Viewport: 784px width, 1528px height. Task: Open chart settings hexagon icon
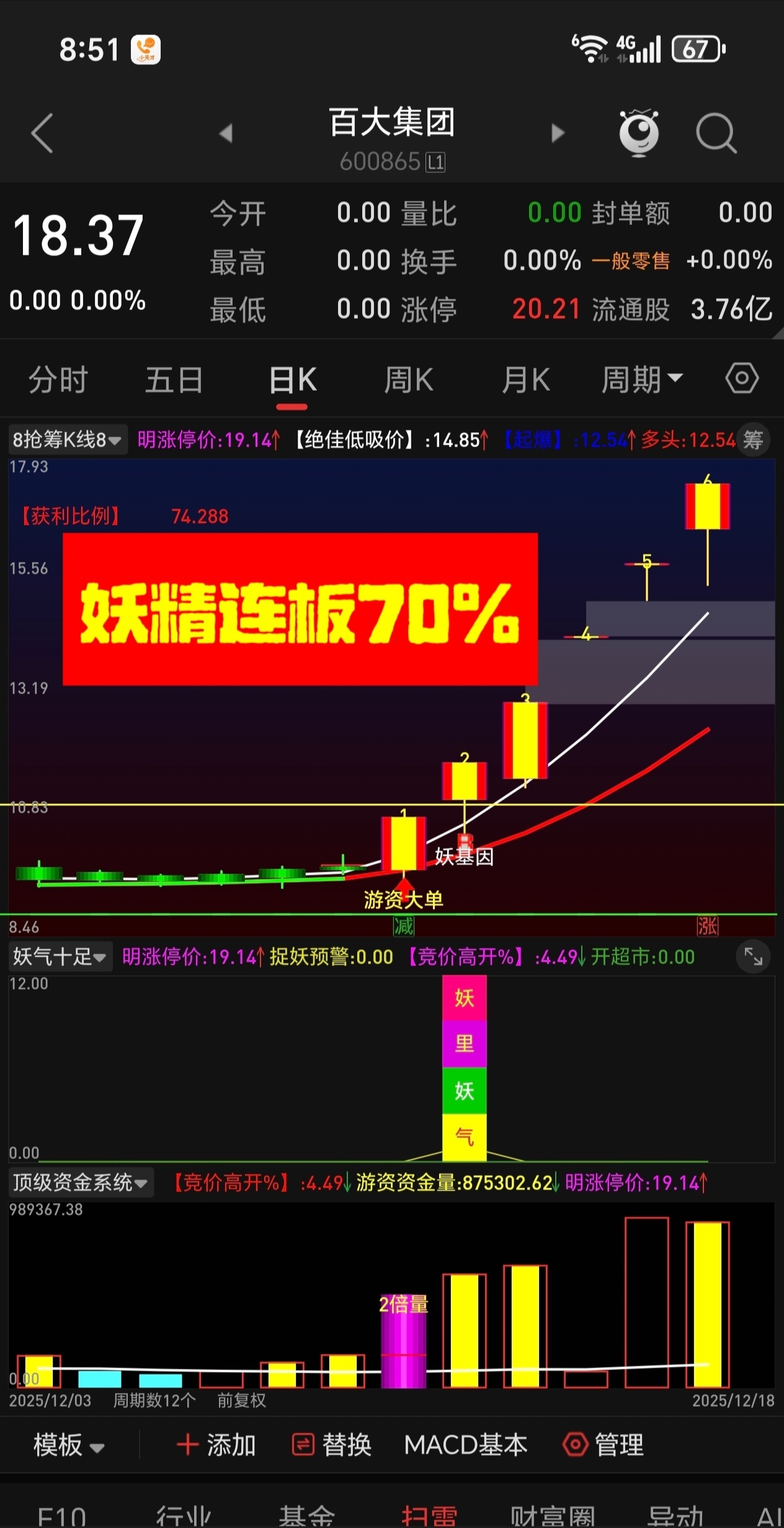742,379
